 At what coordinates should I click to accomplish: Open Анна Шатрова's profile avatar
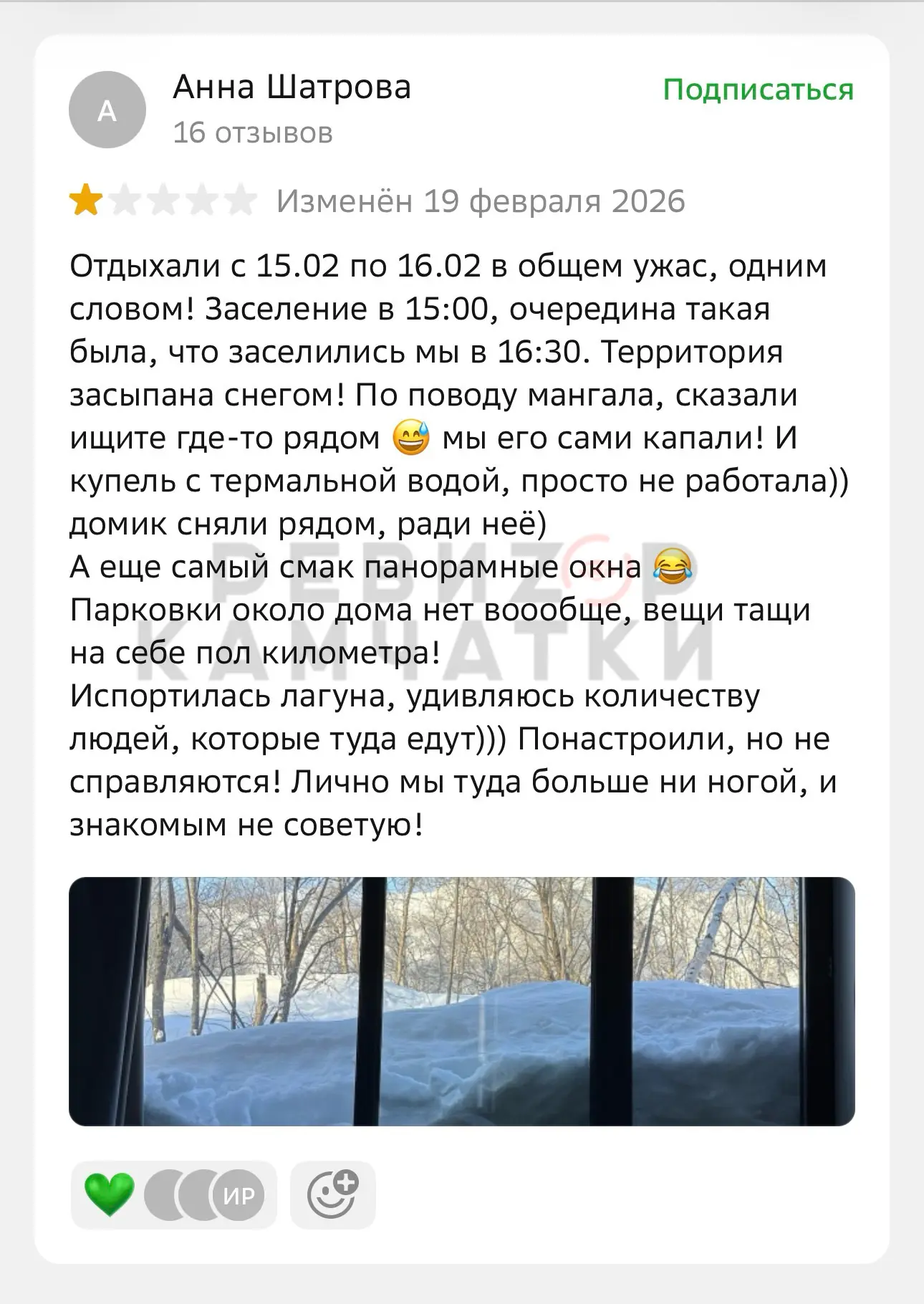coord(107,110)
